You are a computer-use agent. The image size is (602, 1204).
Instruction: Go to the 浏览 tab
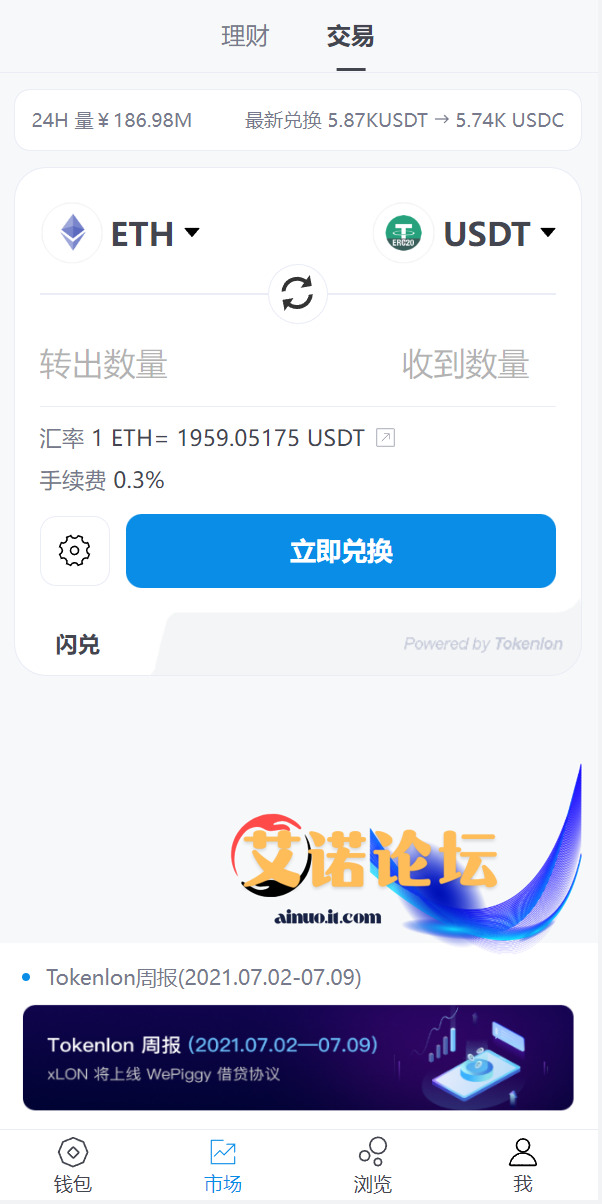373,1166
